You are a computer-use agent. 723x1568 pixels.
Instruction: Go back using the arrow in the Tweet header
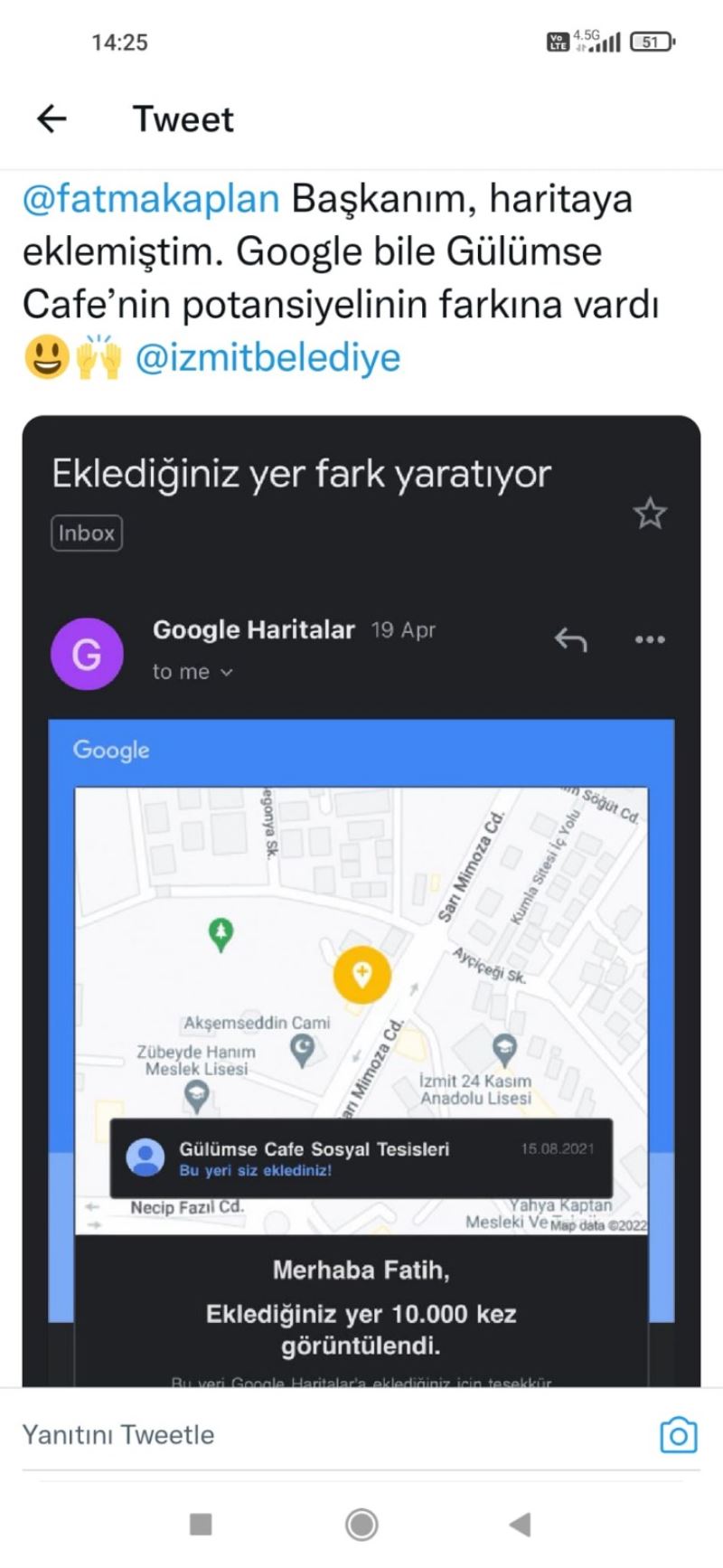pos(52,118)
